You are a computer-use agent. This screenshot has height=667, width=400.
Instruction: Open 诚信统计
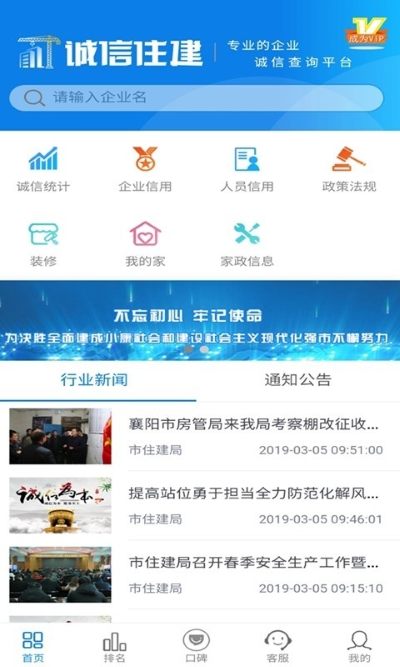click(x=43, y=169)
